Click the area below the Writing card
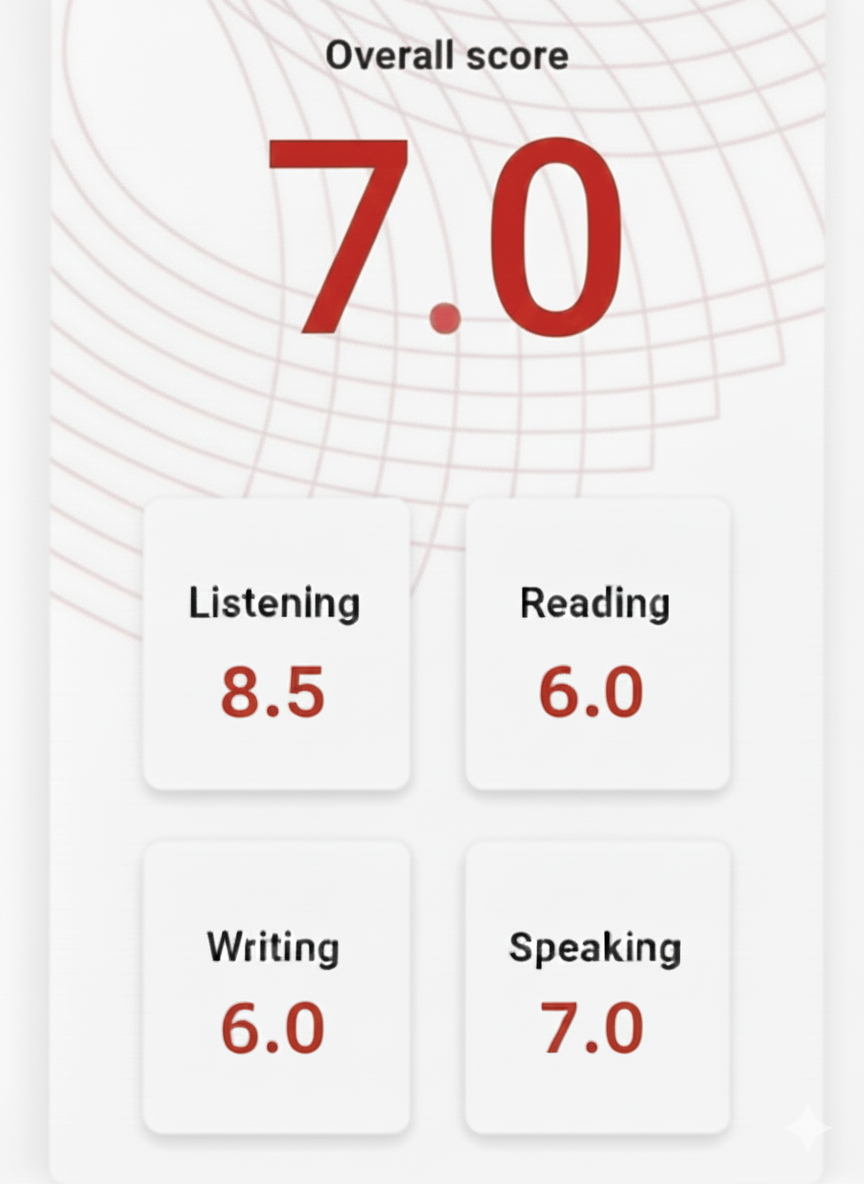Image resolution: width=864 pixels, height=1184 pixels. point(276,1165)
